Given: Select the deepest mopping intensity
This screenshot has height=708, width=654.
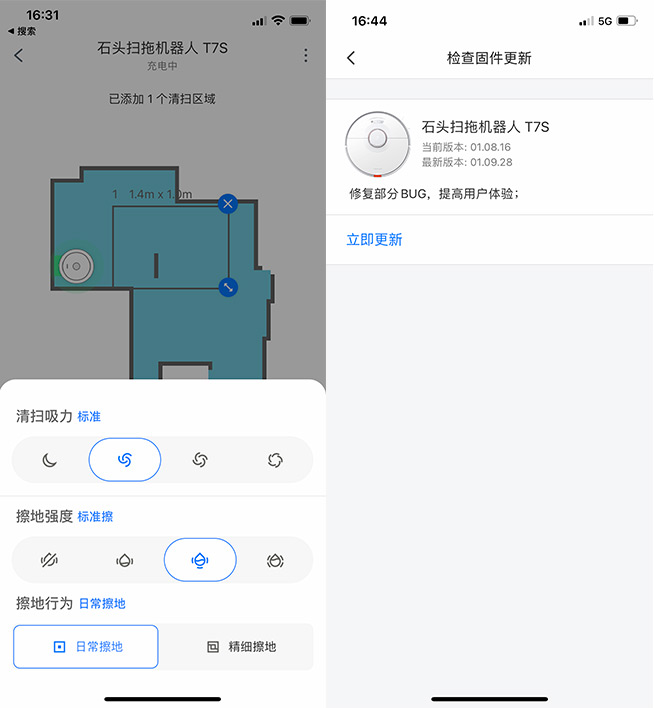Looking at the screenshot, I should click(x=275, y=560).
